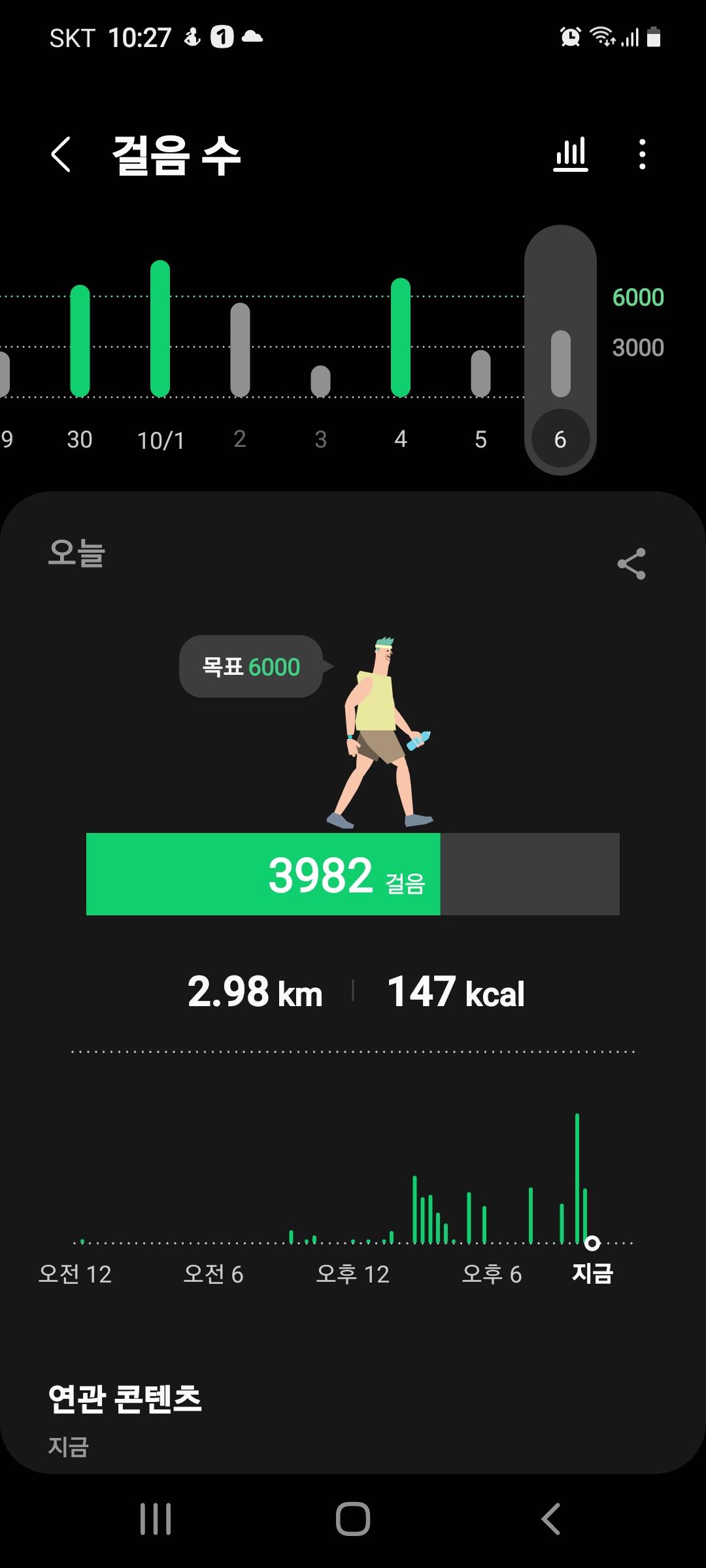The width and height of the screenshot is (706, 1568).
Task: Open the three-dot overflow menu
Action: (x=643, y=155)
